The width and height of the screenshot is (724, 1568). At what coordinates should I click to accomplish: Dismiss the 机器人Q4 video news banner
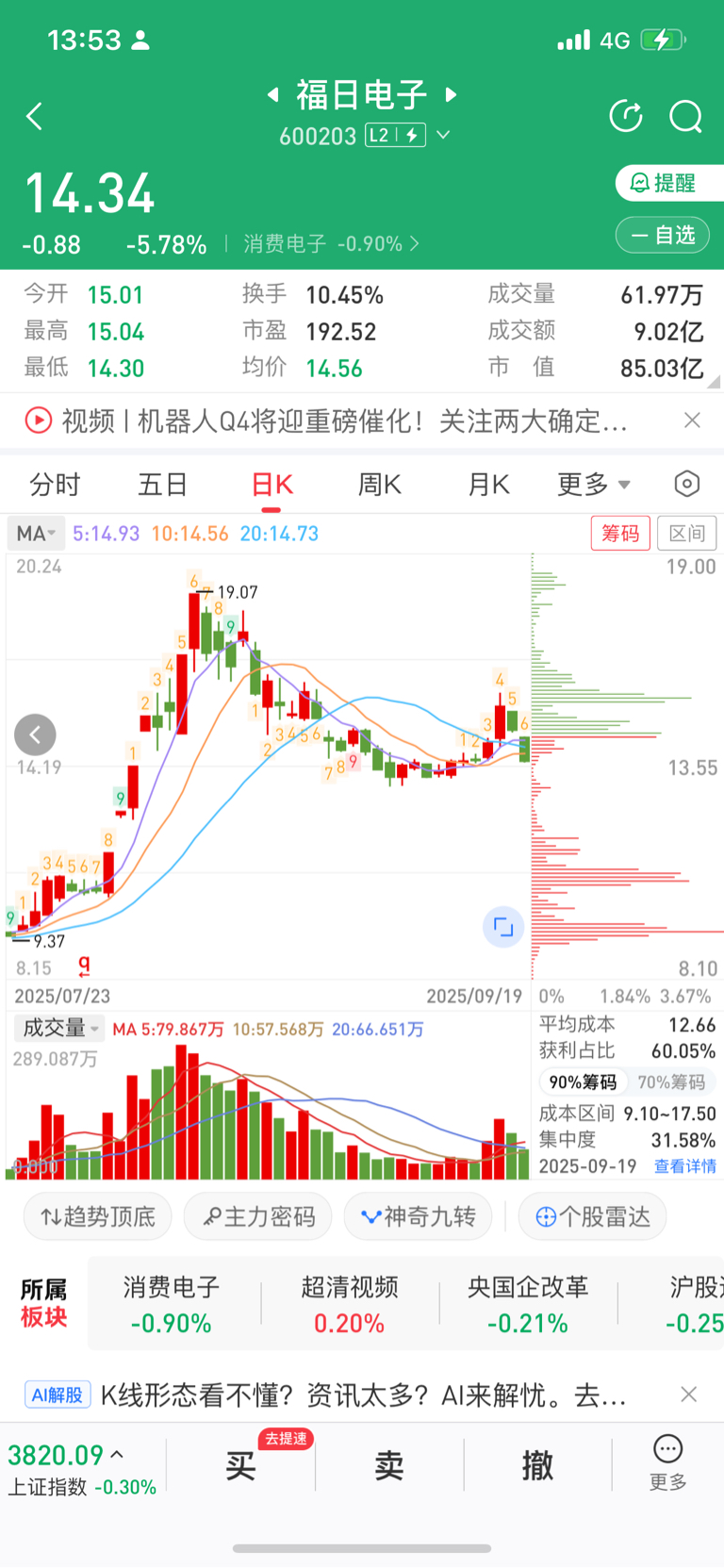click(692, 421)
